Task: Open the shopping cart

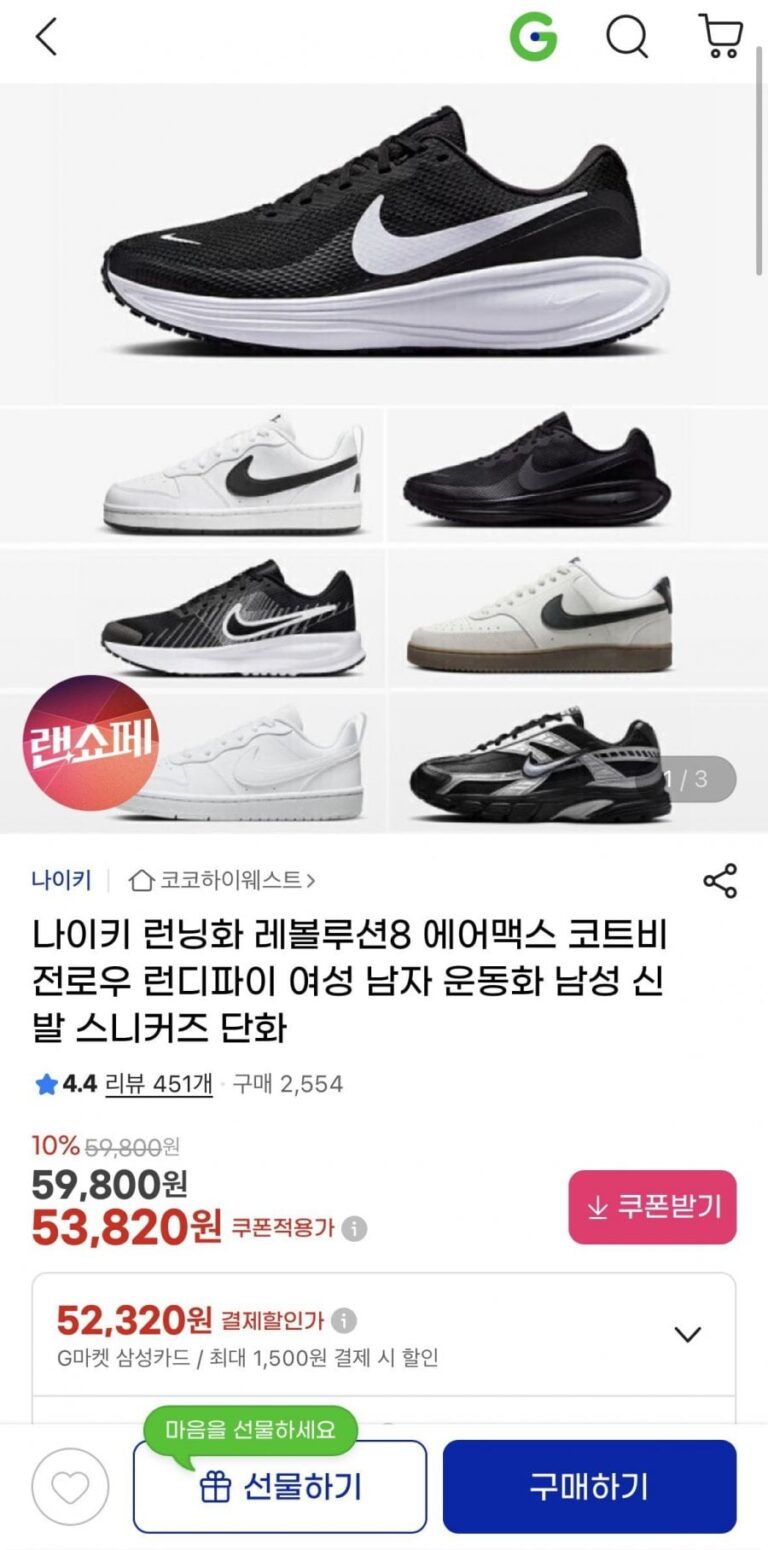Action: click(720, 38)
